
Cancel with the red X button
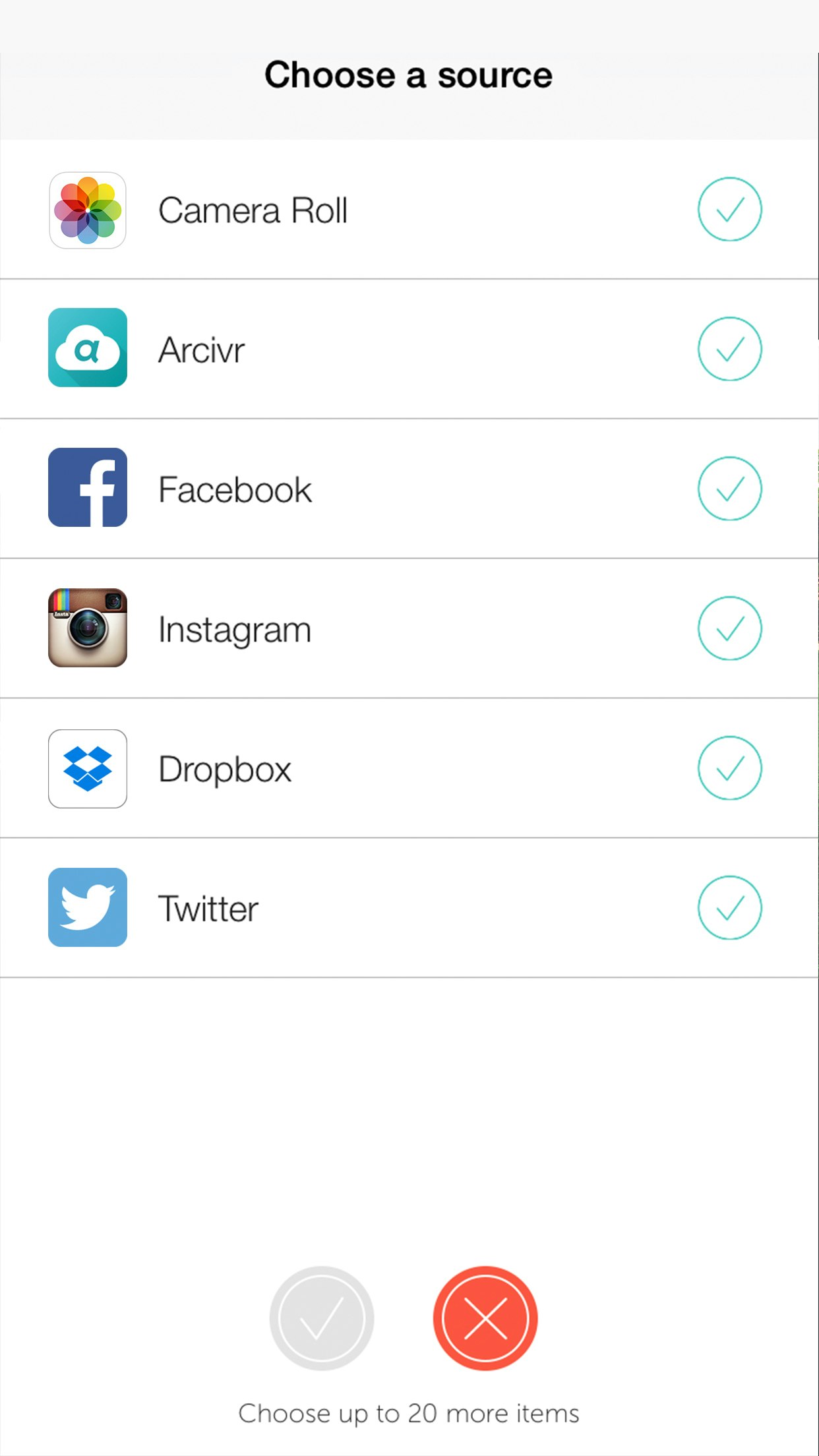pos(485,1318)
